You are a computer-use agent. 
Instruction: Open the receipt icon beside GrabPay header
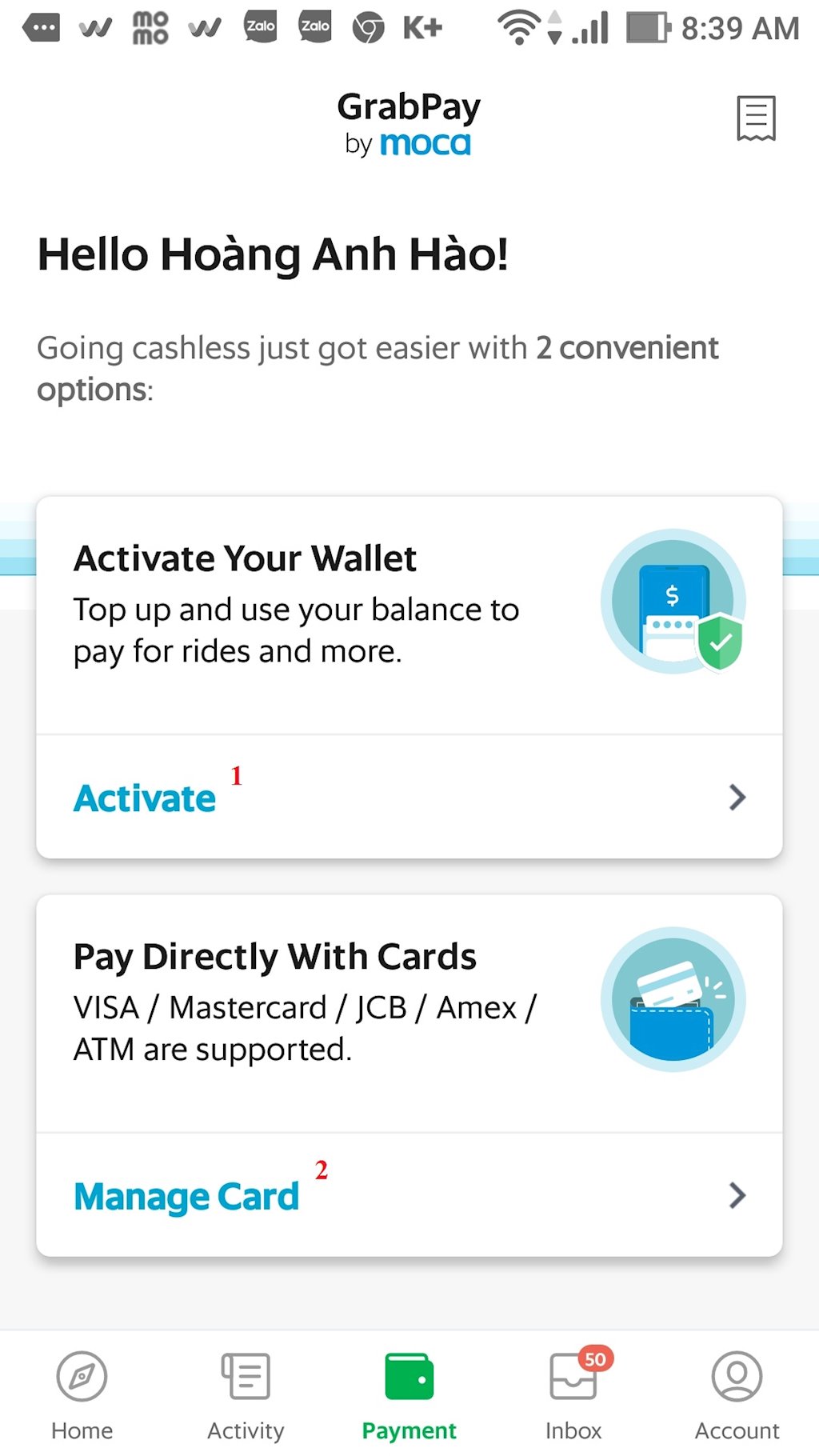(756, 118)
